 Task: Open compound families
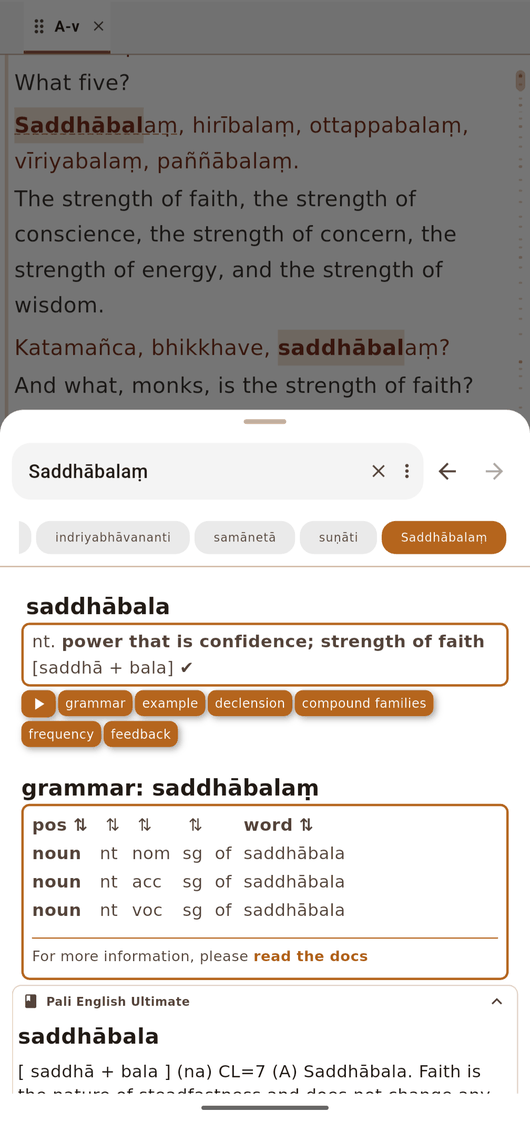(x=363, y=703)
